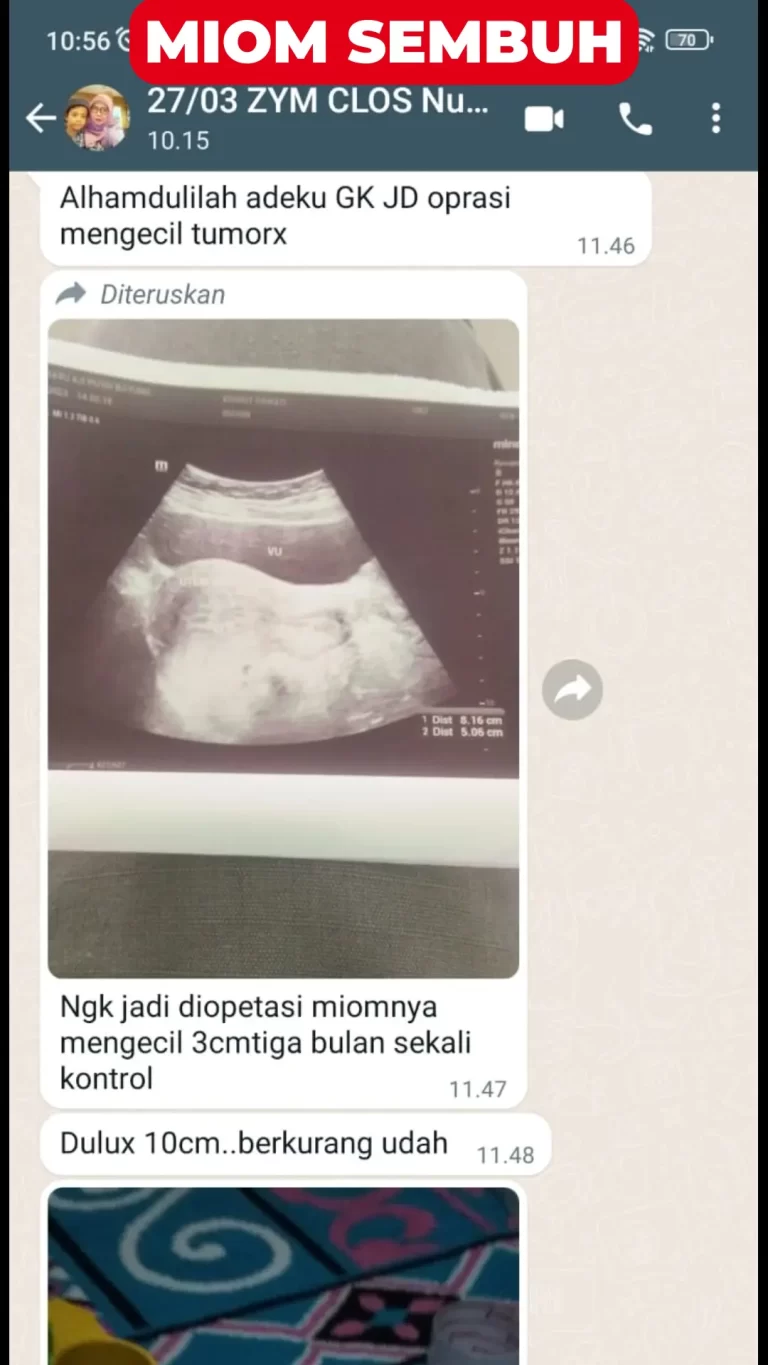The image size is (768, 1365).
Task: Tap the 11.46 timestamp on the first message
Action: tap(607, 244)
